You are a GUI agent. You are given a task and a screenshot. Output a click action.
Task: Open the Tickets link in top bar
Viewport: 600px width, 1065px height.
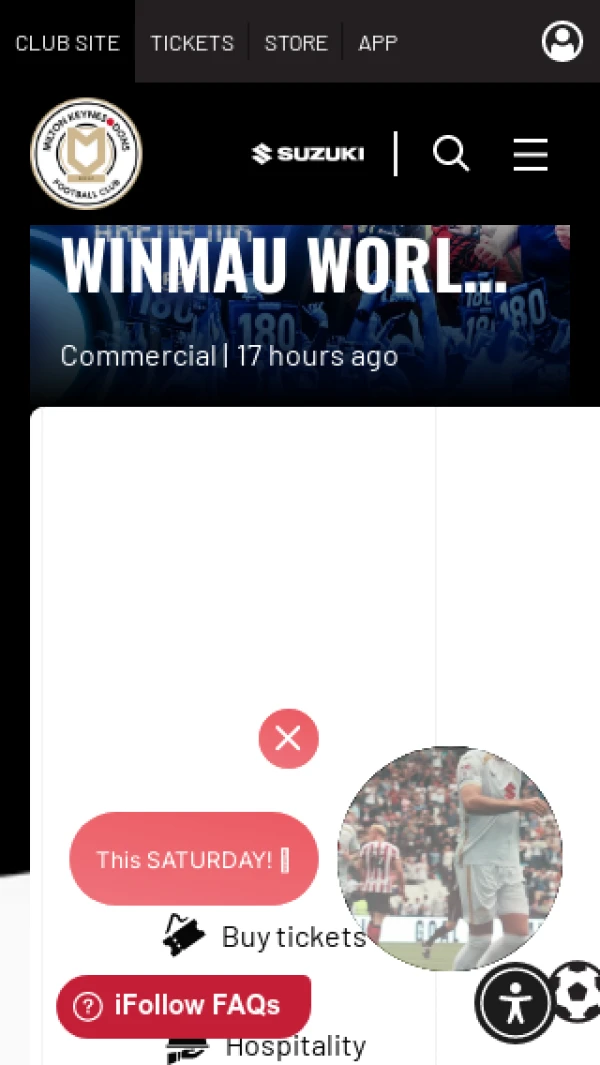tap(192, 43)
